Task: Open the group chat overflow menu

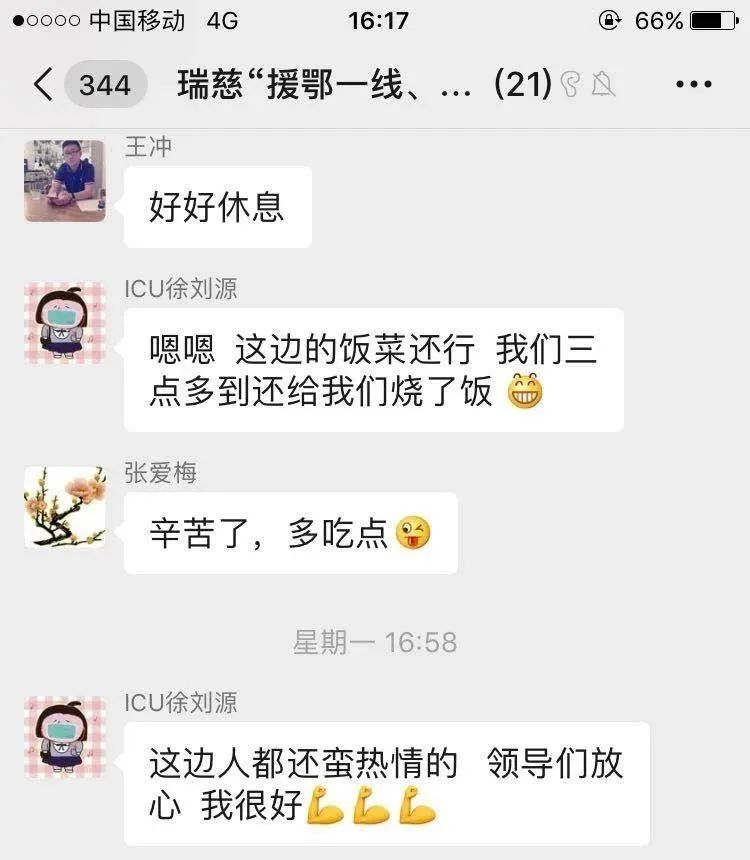Action: (693, 85)
